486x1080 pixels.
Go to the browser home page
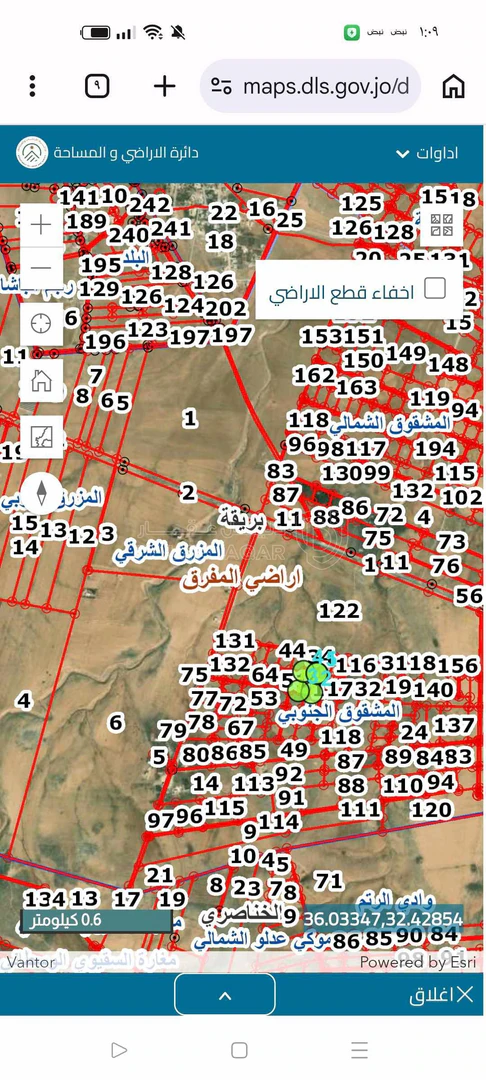pyautogui.click(x=453, y=86)
